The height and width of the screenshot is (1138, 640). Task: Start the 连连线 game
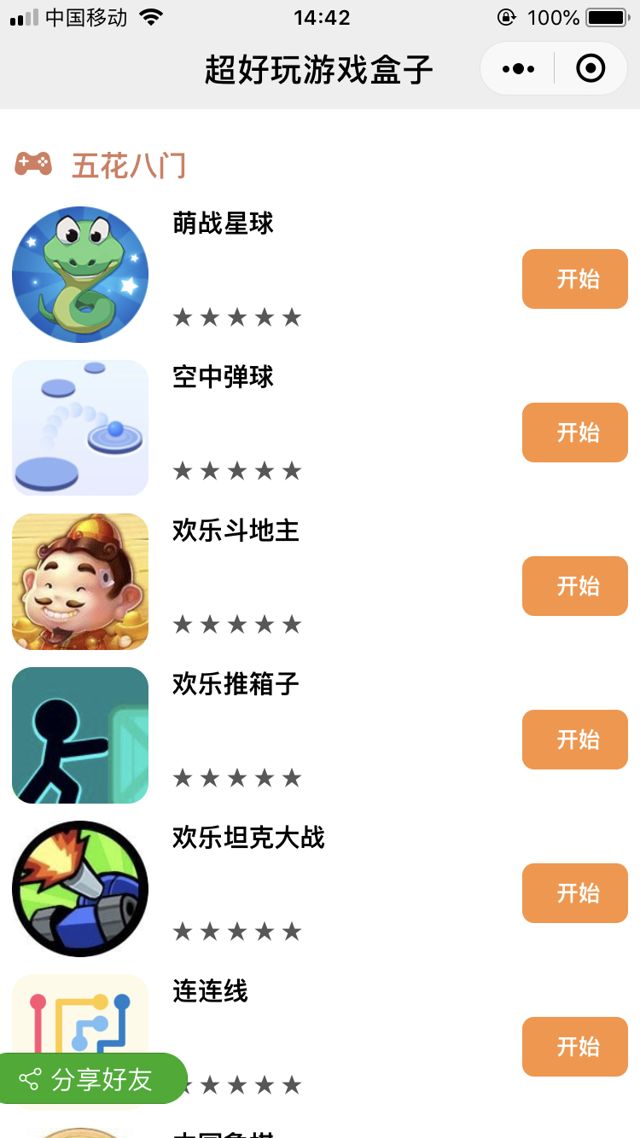[574, 1046]
